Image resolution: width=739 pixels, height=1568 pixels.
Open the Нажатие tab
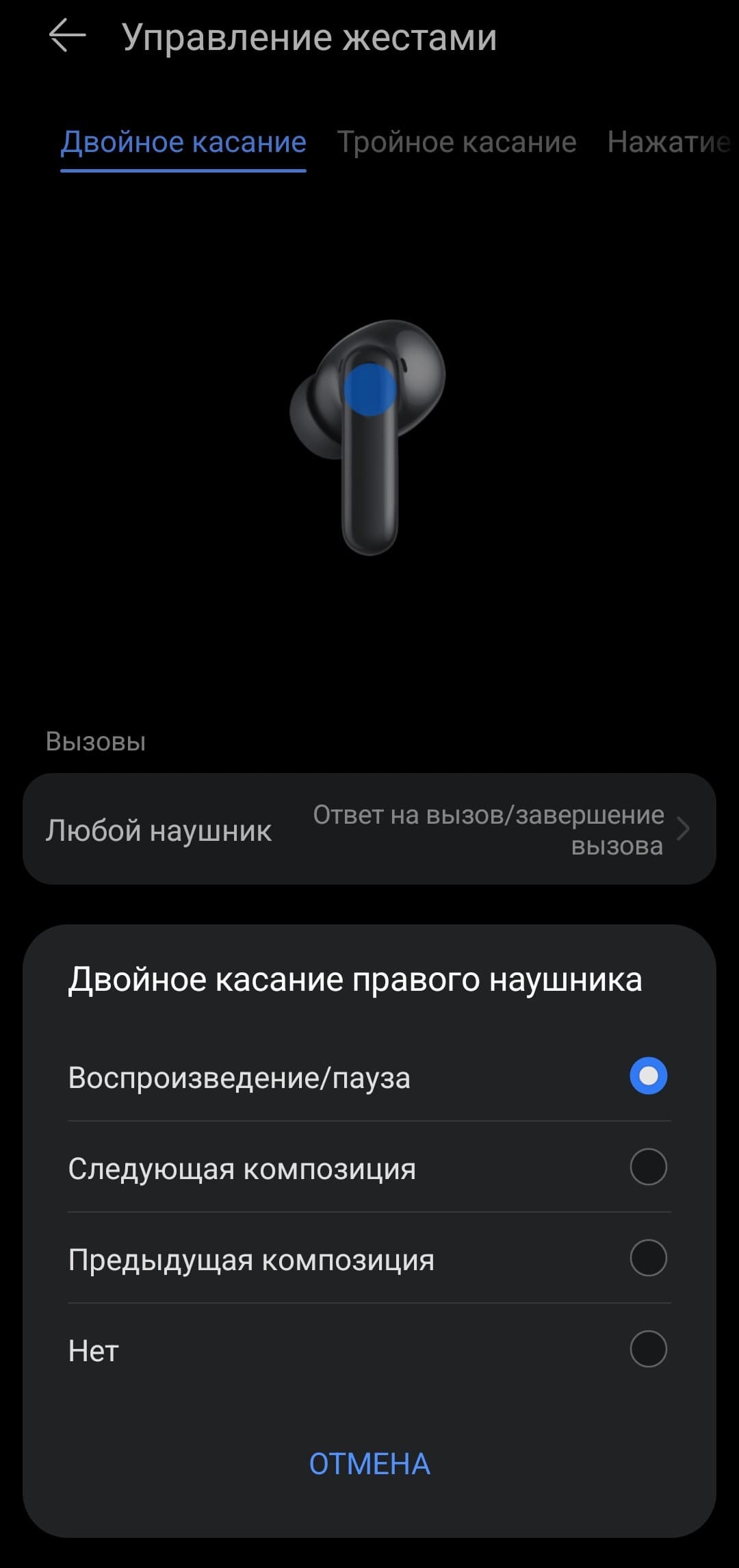point(667,142)
